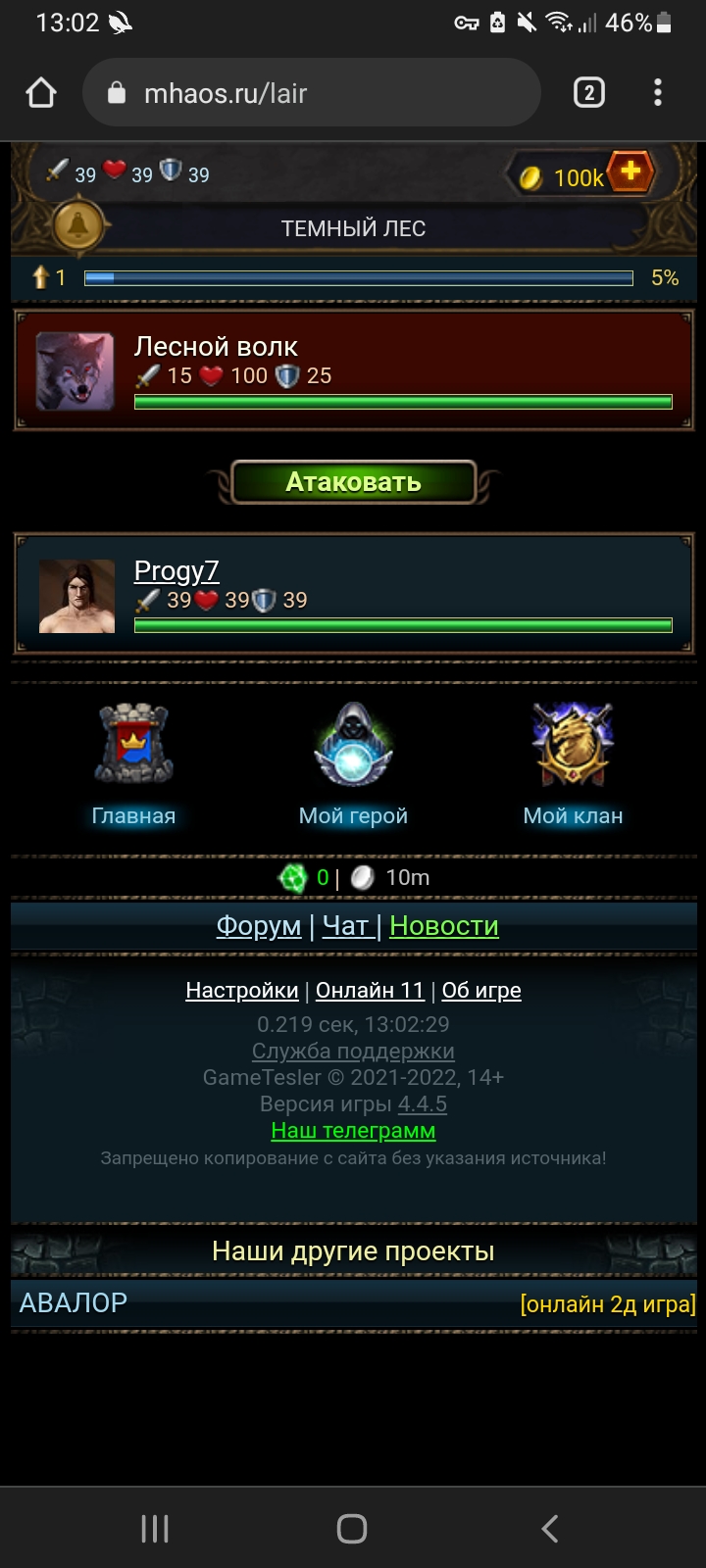Open the Progy7 profile link
Image resolution: width=706 pixels, height=1568 pixels.
(176, 570)
